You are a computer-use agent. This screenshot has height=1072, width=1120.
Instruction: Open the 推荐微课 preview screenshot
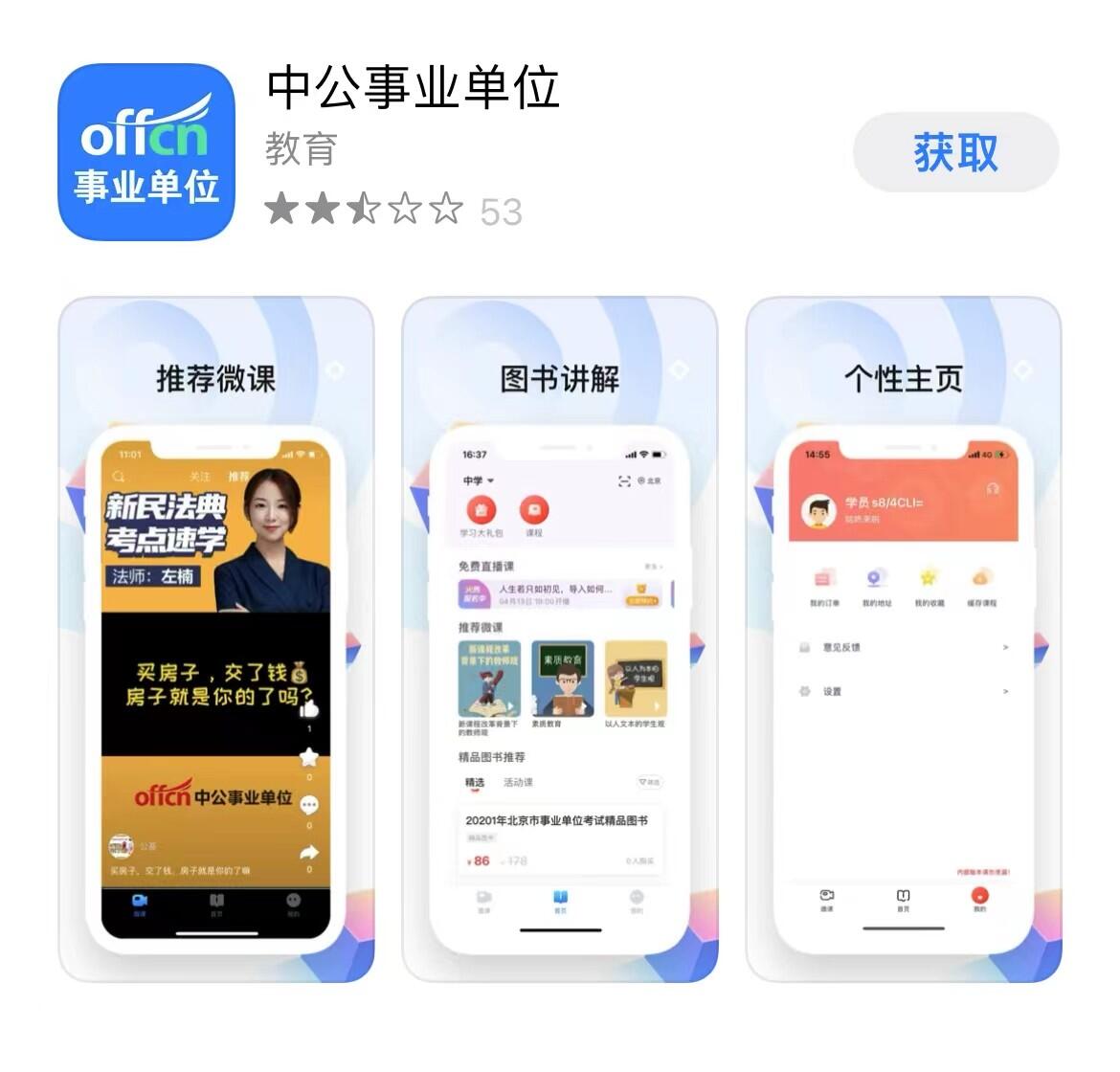(x=216, y=638)
